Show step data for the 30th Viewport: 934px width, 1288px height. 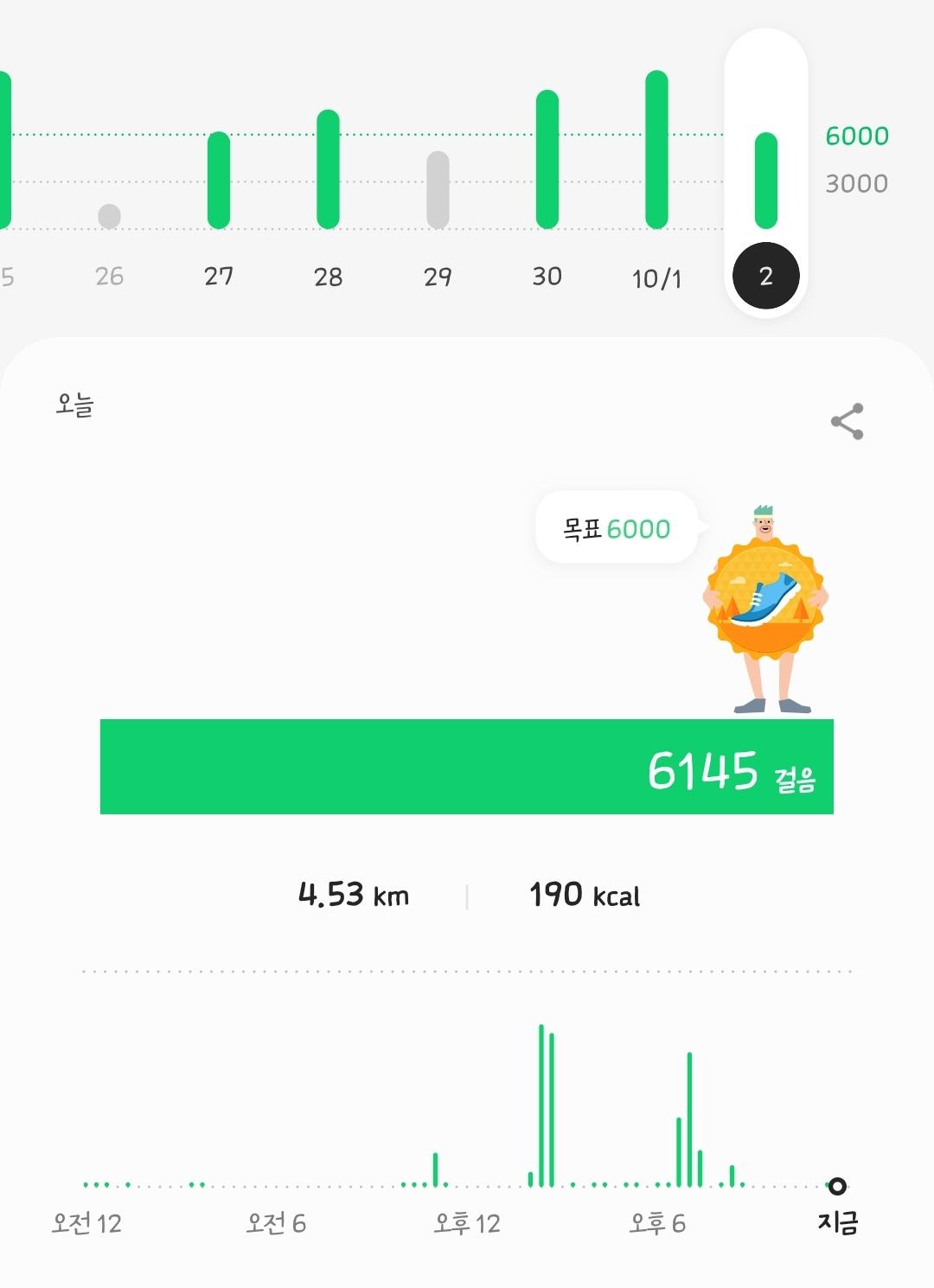547,160
